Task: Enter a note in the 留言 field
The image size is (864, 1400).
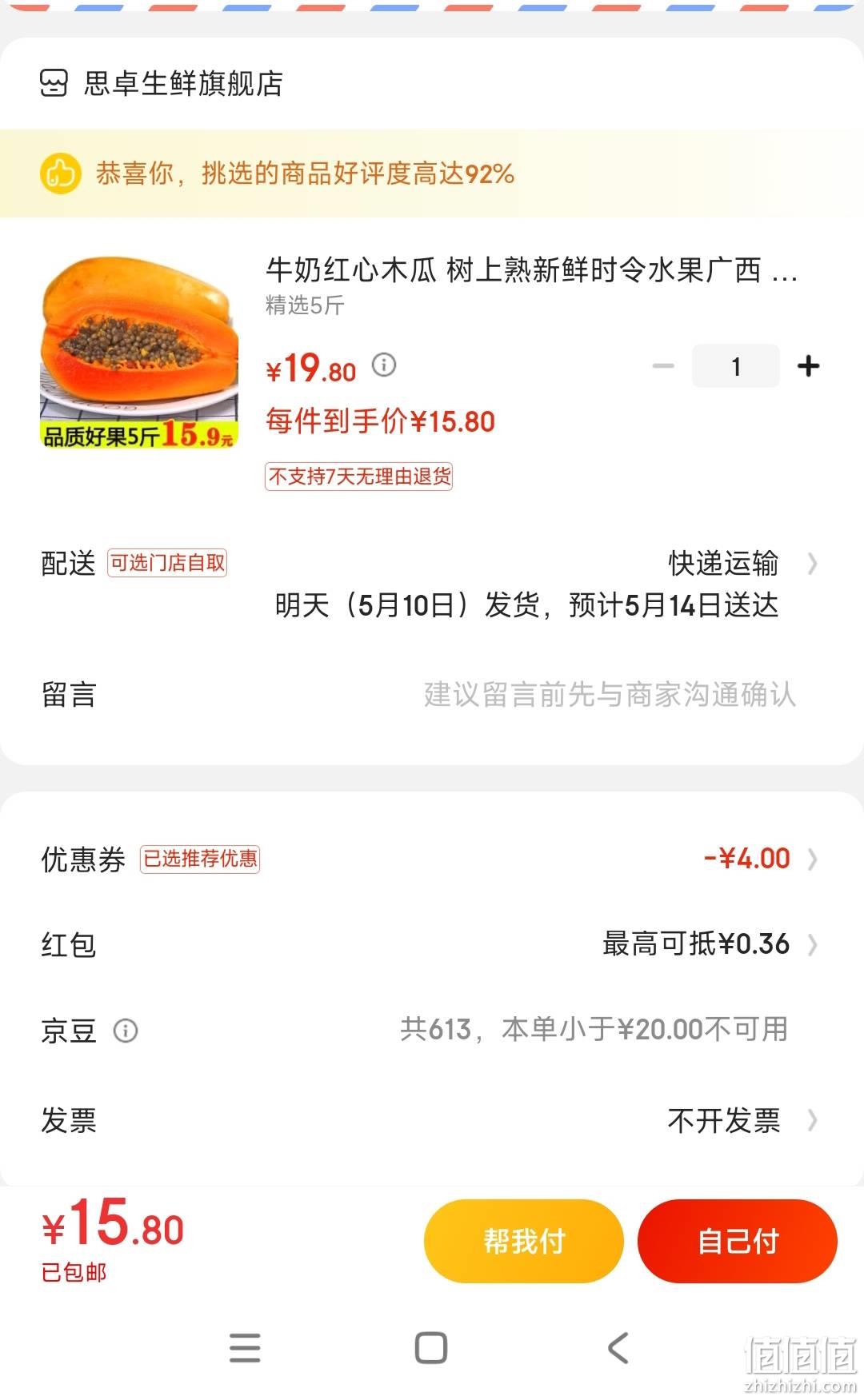Action: (432, 695)
